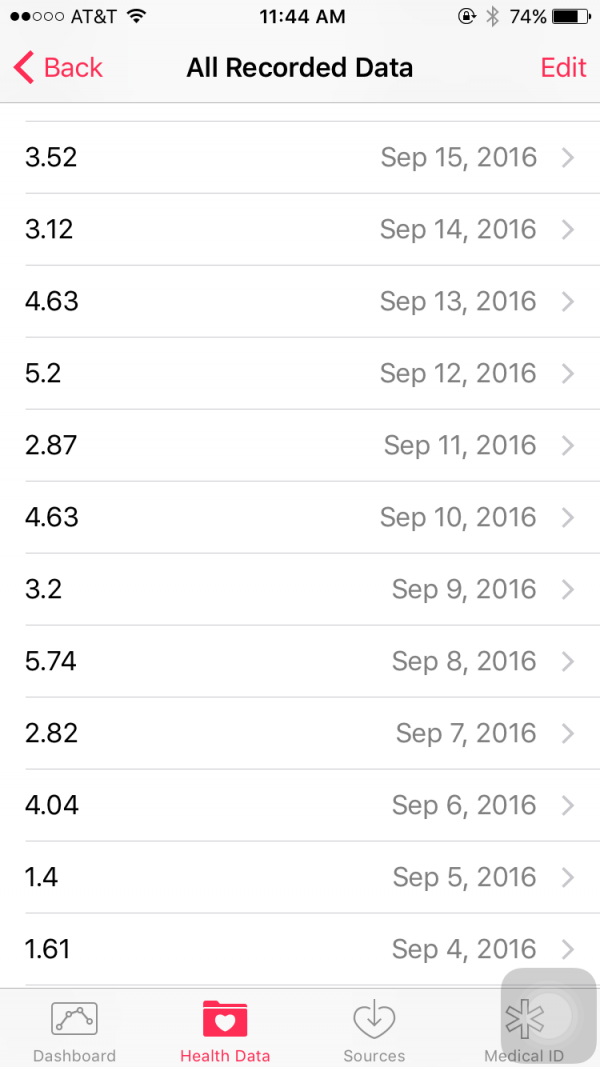Show details for Sep 8, 2016
The width and height of the screenshot is (600, 1067).
tap(300, 662)
